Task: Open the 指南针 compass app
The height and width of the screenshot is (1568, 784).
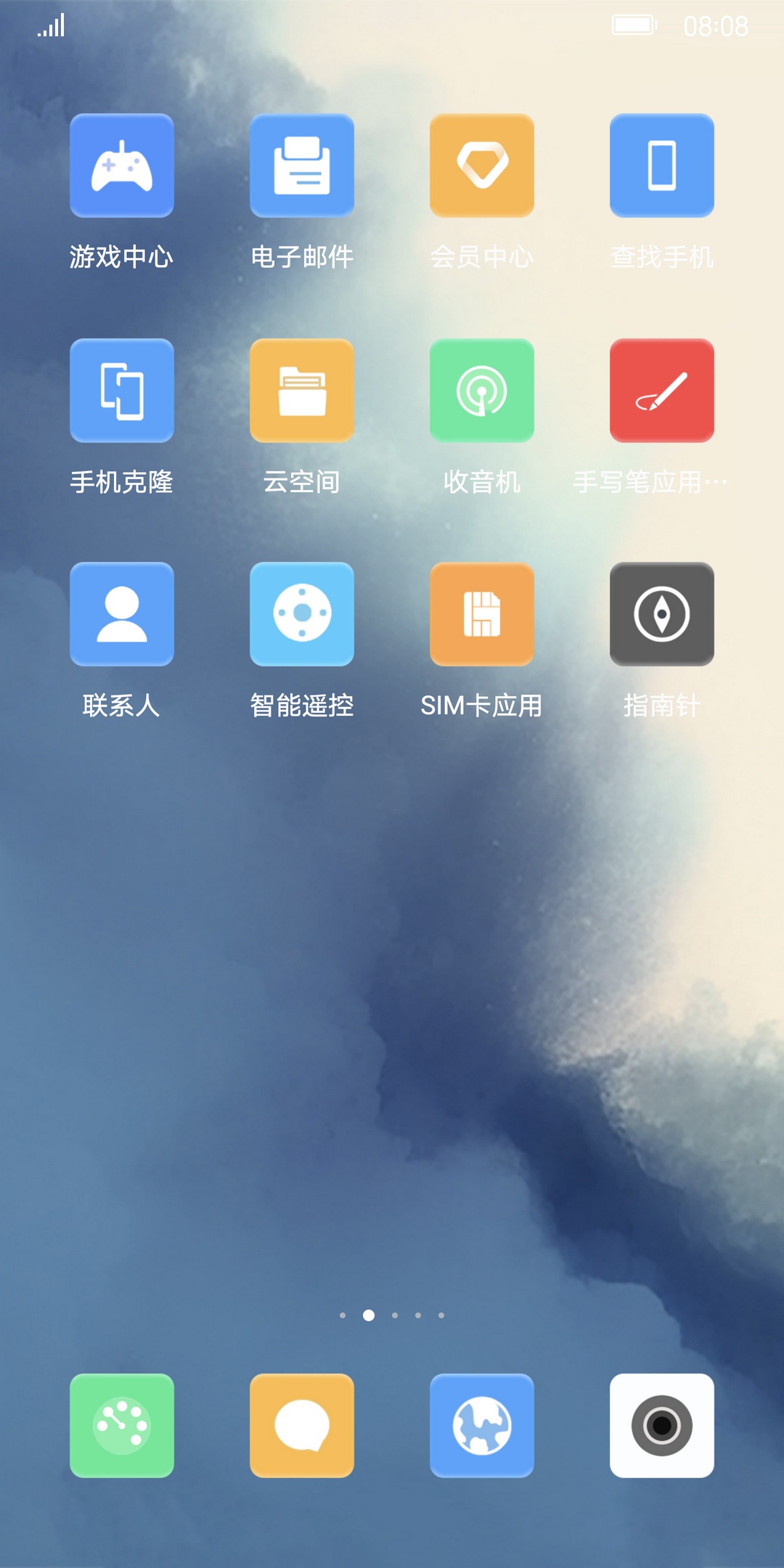Action: (661, 614)
